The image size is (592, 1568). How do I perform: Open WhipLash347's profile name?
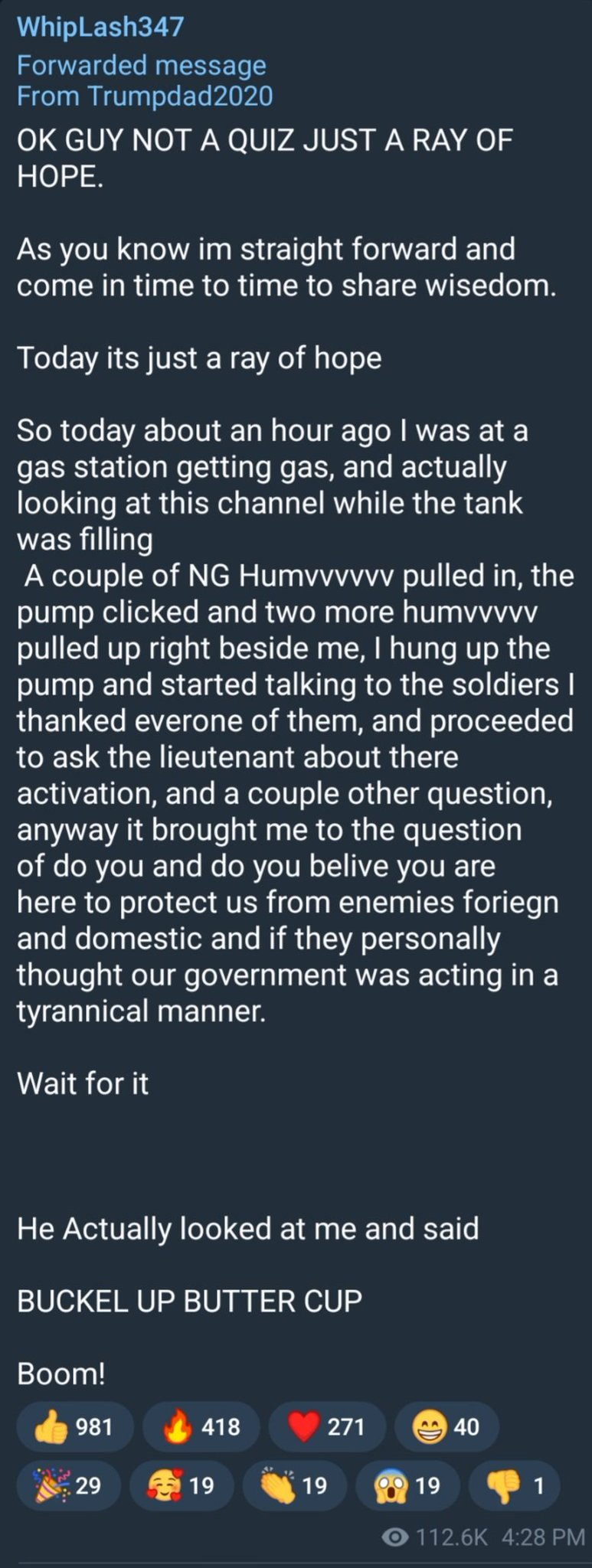pos(100,28)
